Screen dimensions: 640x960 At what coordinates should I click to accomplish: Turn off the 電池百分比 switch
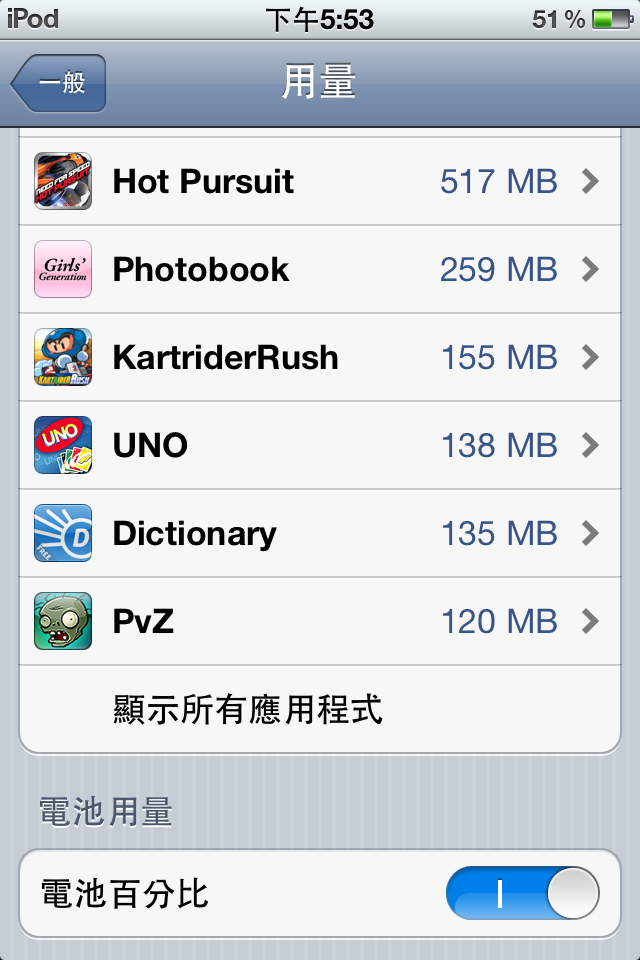[x=522, y=893]
